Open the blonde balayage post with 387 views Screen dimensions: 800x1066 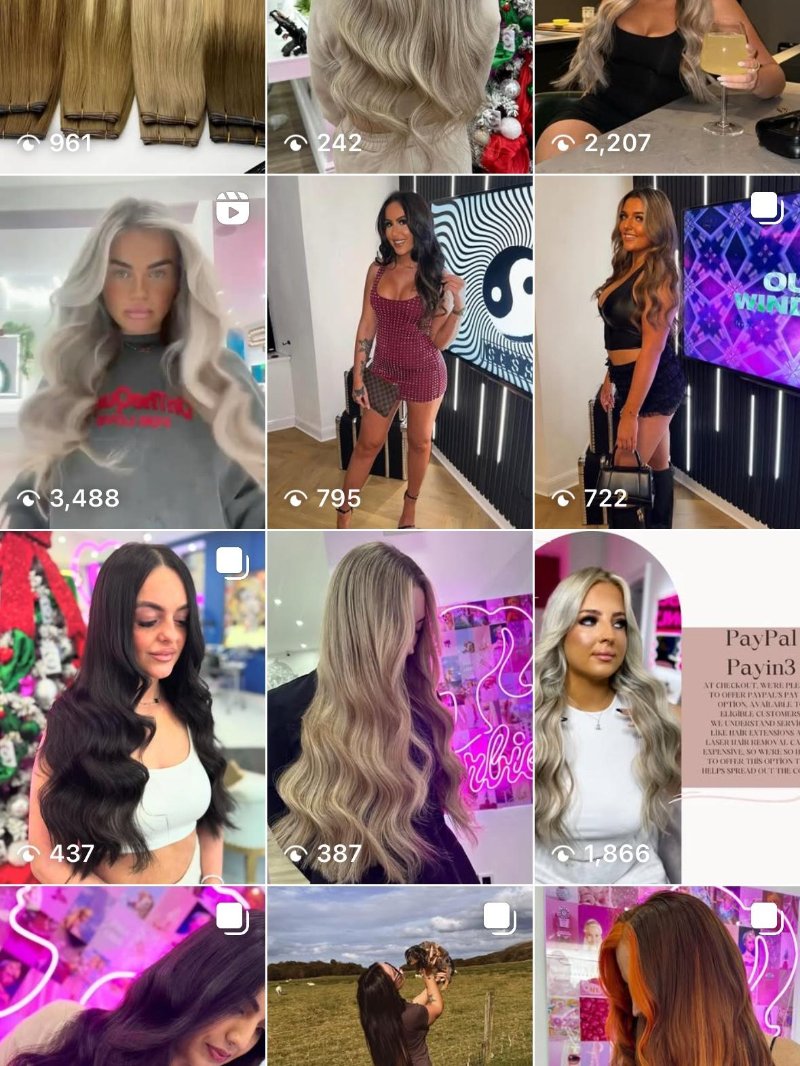400,707
